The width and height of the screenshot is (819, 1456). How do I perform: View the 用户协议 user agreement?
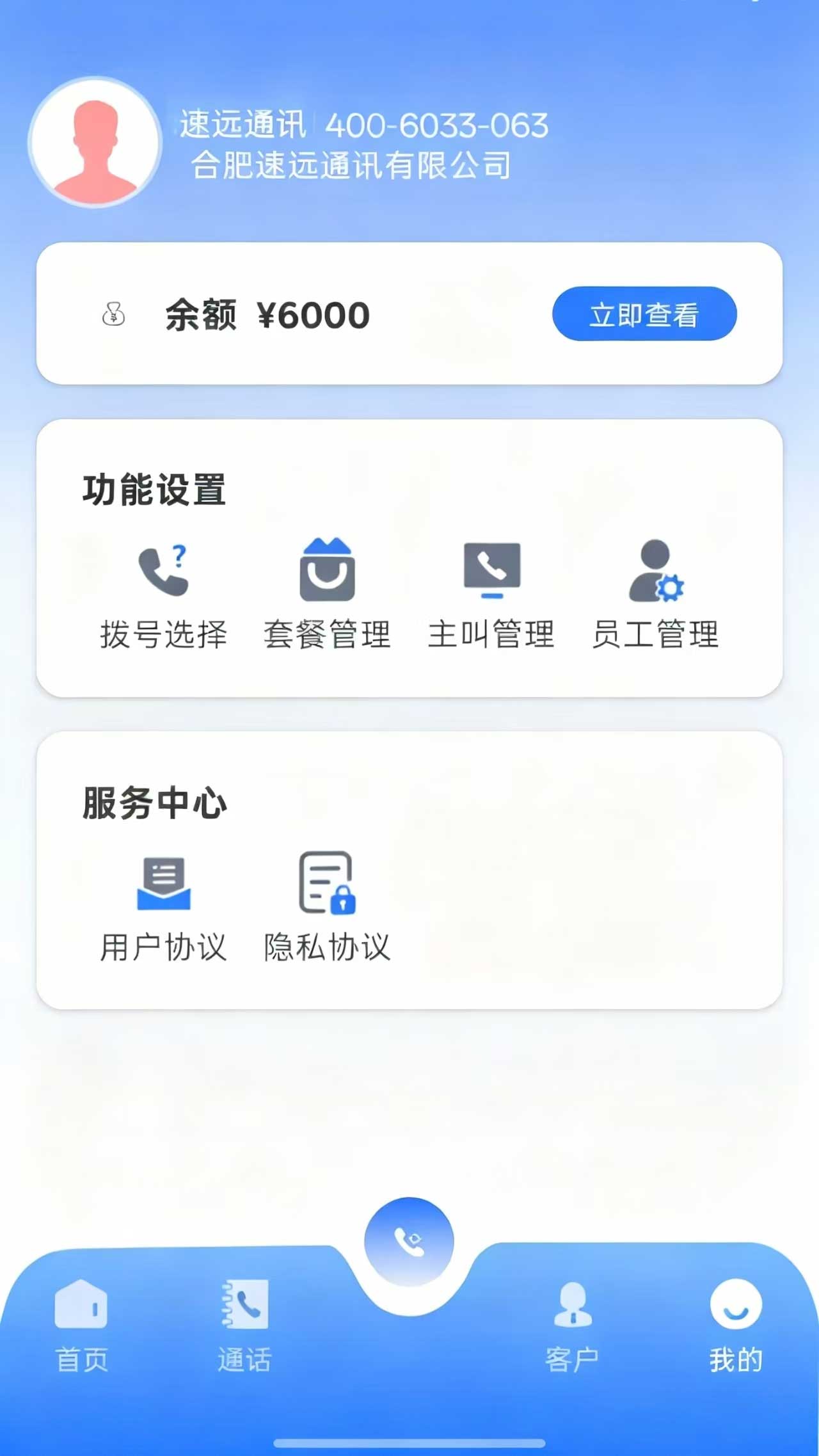[x=164, y=906]
